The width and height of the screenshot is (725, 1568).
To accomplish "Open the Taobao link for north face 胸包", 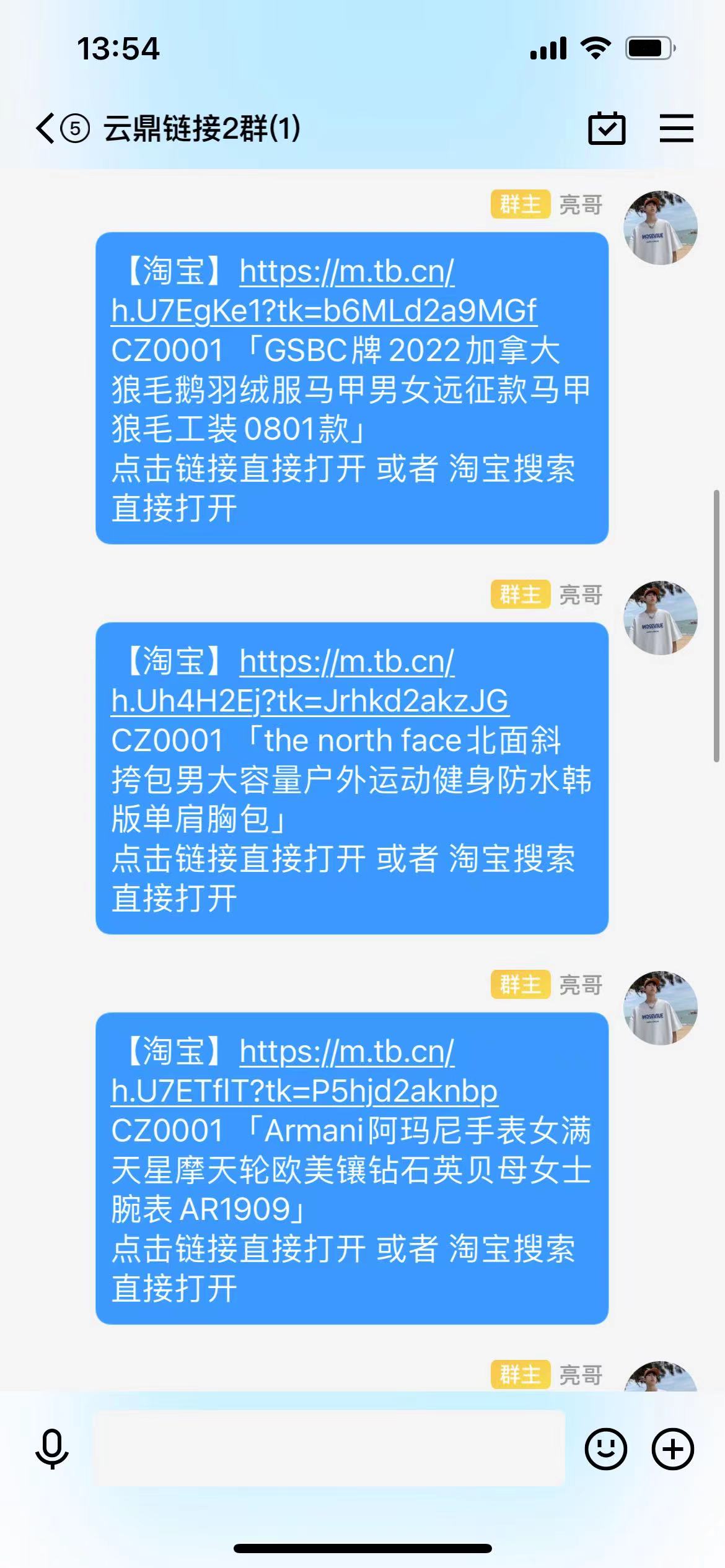I will [310, 700].
